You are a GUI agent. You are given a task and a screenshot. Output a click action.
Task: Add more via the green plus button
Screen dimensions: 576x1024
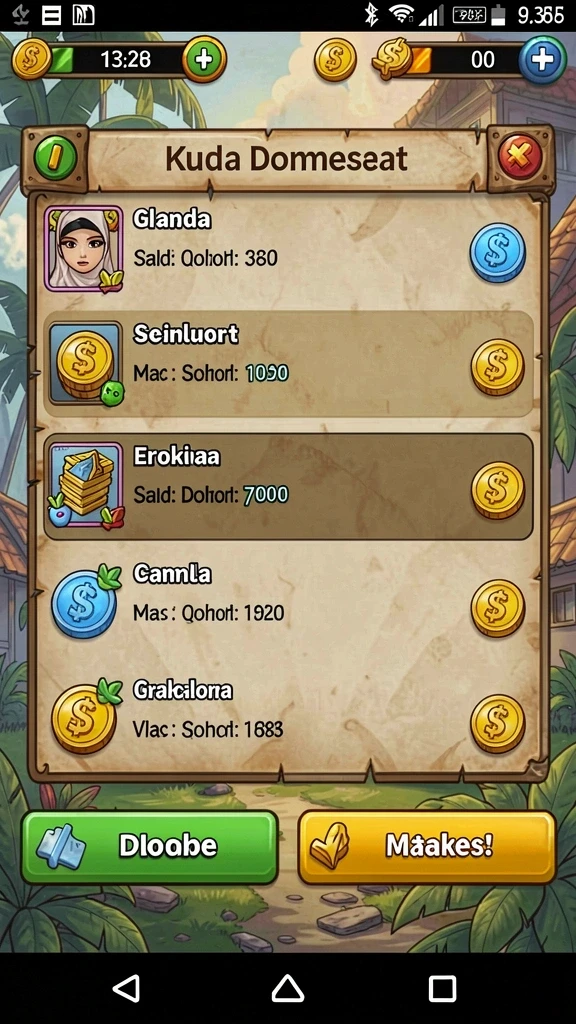(204, 60)
